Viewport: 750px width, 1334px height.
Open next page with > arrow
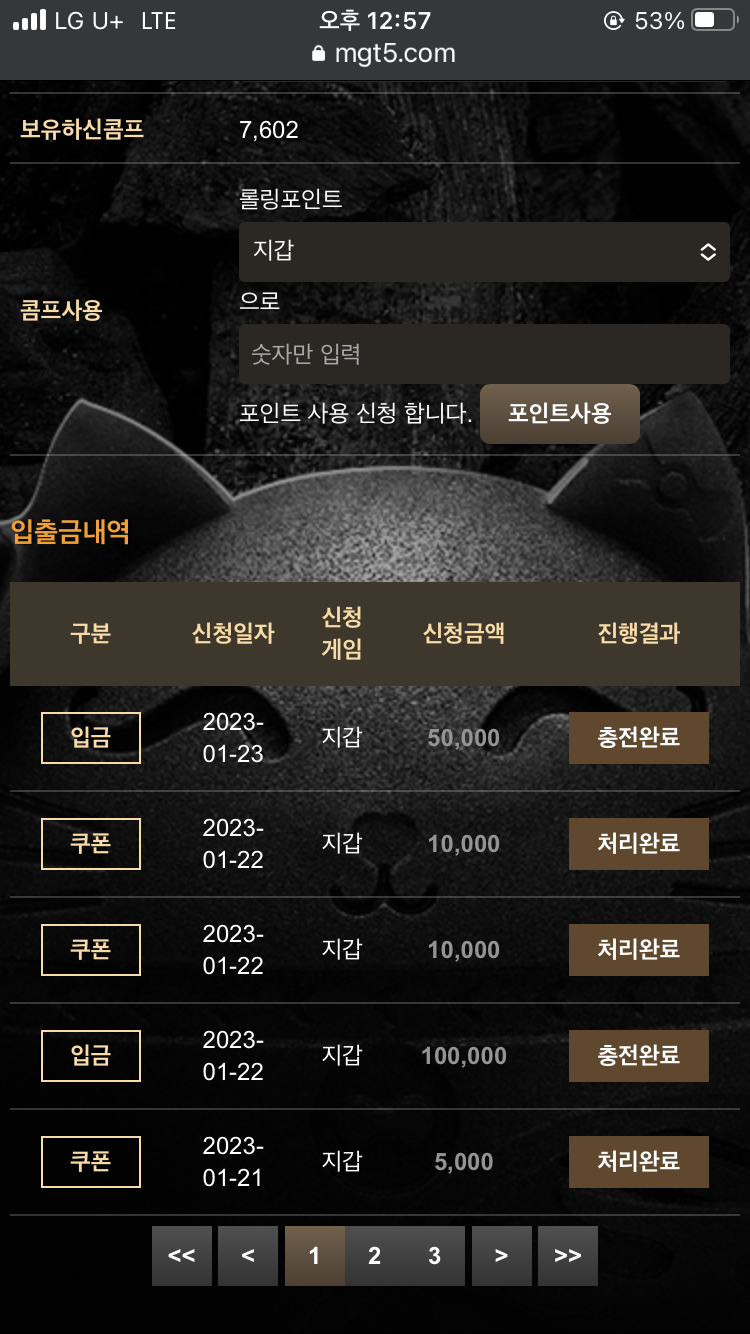coord(502,1256)
